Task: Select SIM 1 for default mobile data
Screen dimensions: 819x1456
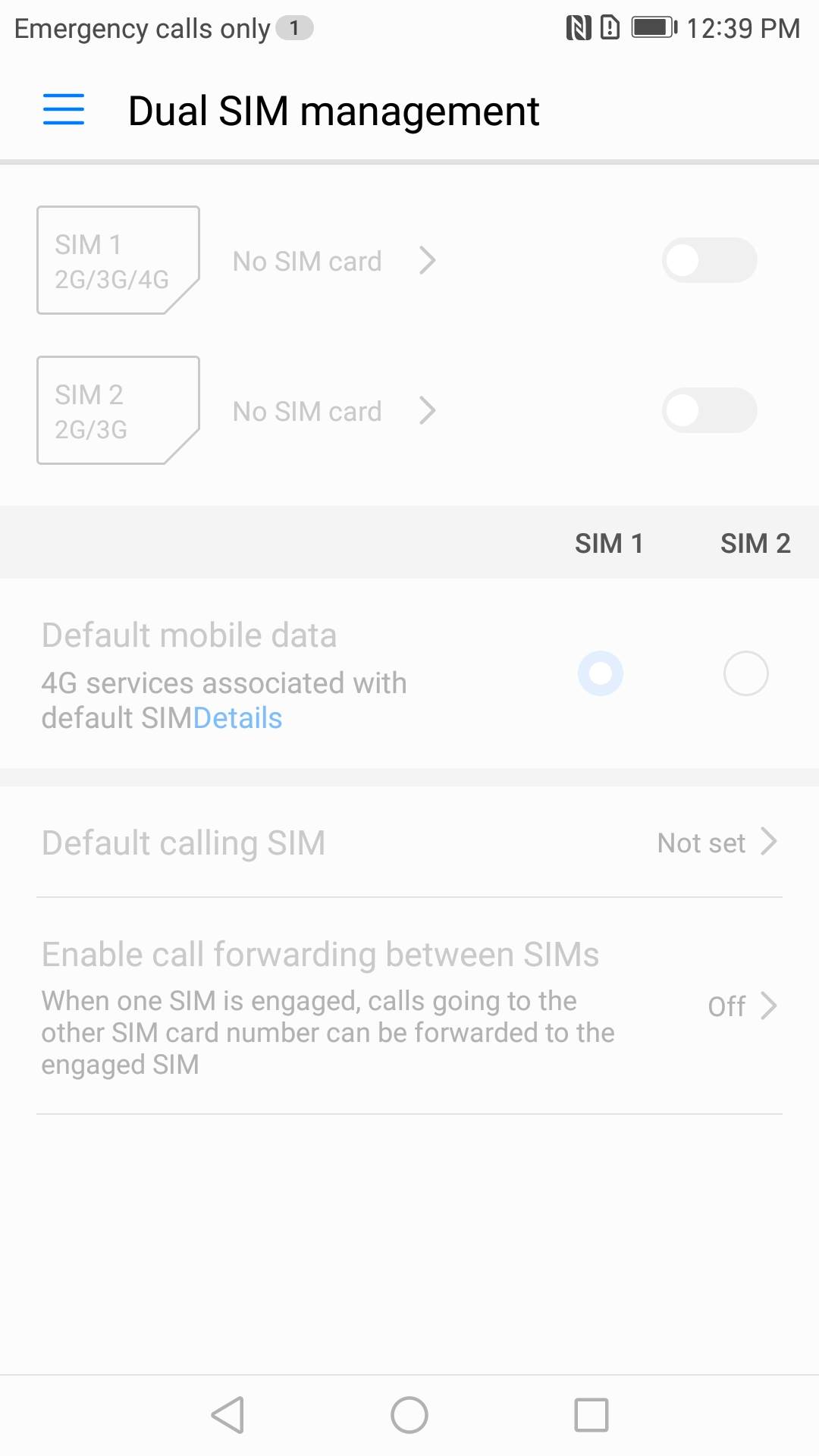Action: click(x=601, y=673)
